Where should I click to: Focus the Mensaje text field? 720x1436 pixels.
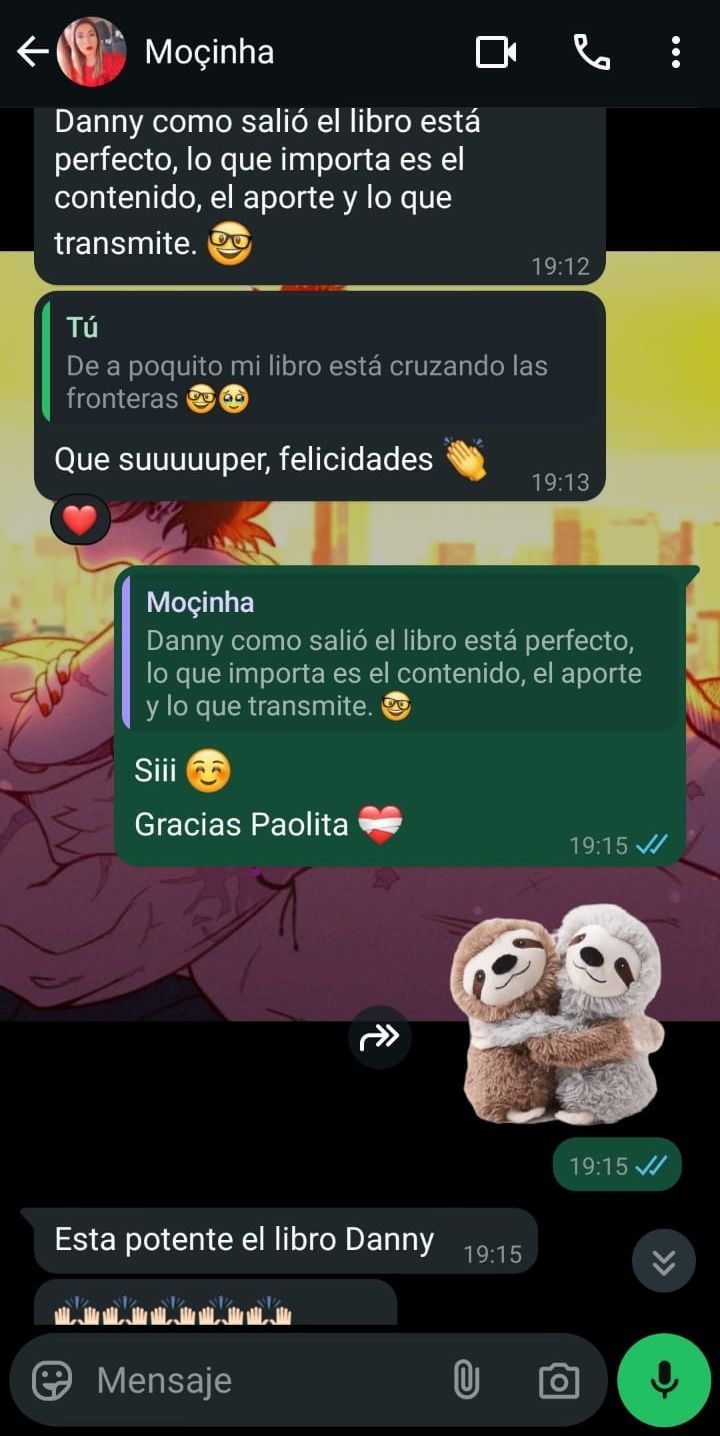pos(260,1381)
